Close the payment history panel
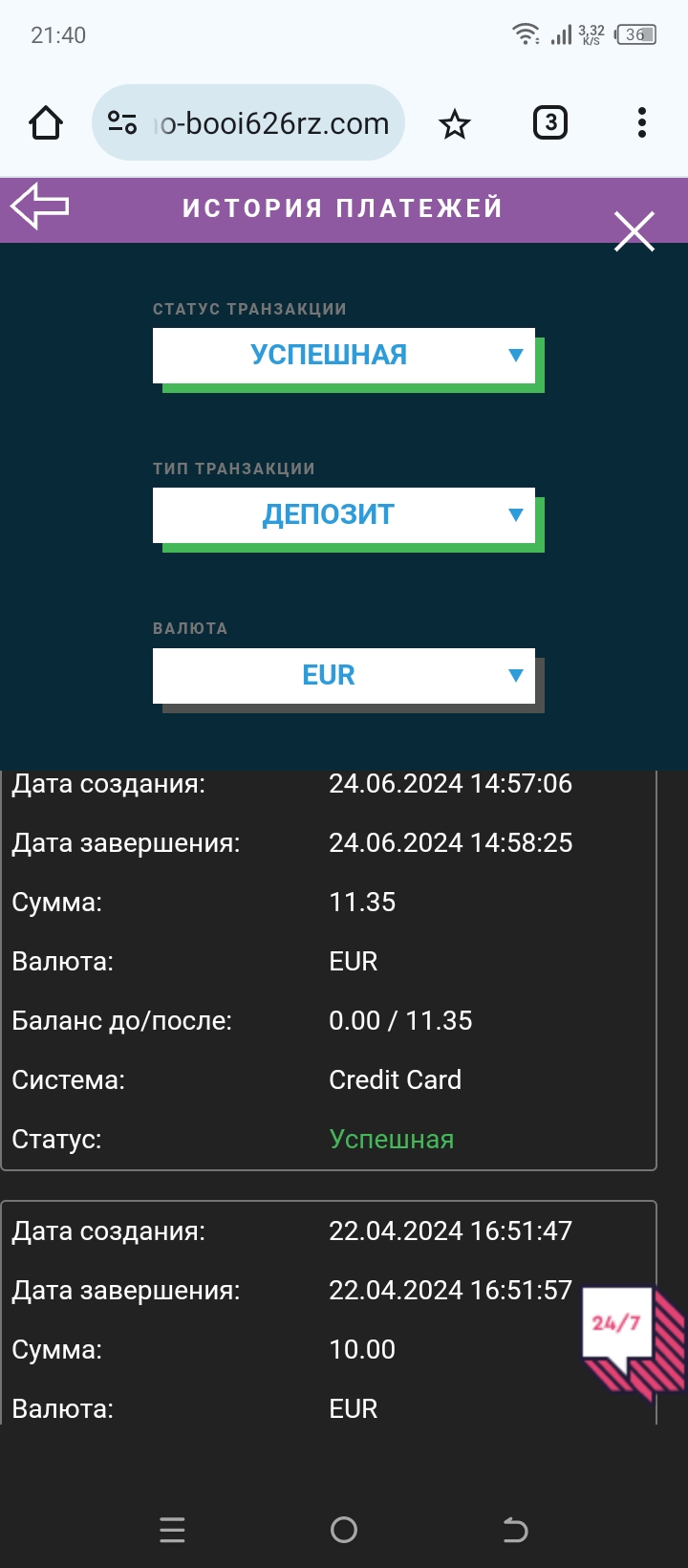The image size is (688, 1568). point(634,231)
